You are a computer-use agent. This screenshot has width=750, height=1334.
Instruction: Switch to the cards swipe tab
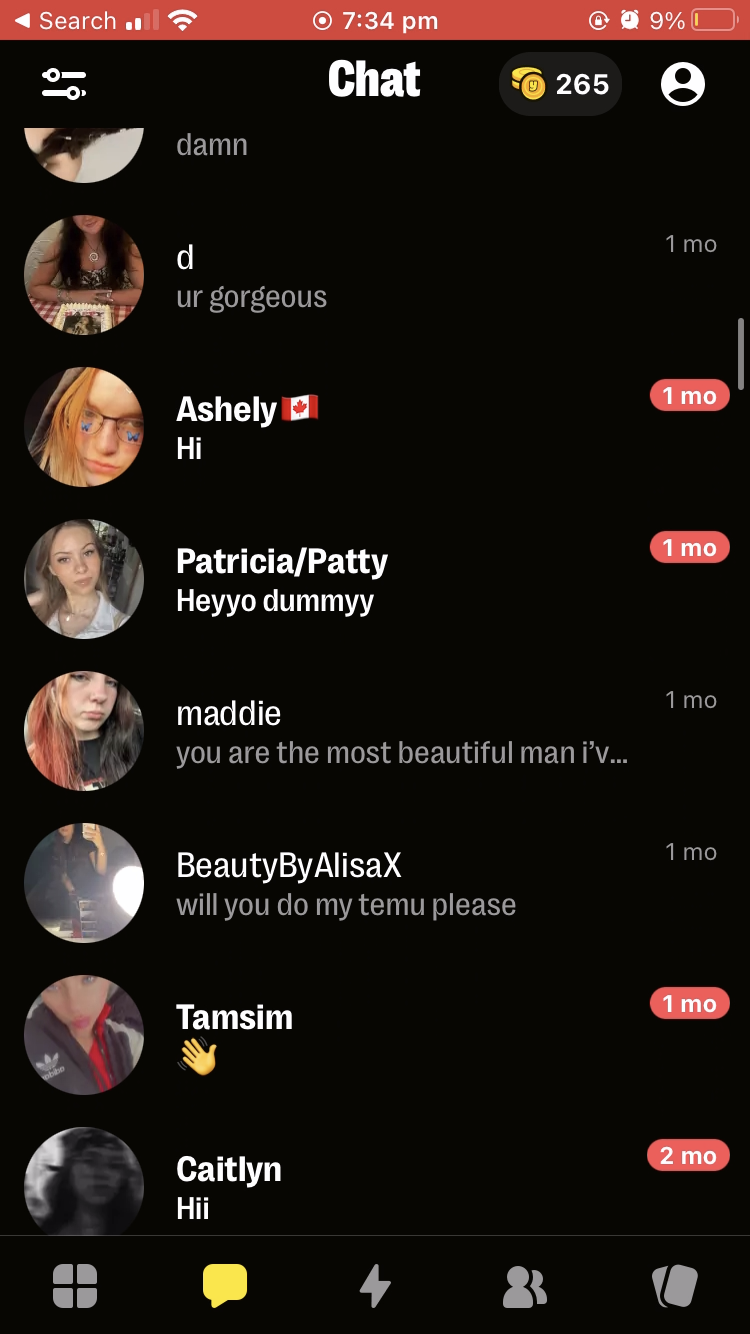675,1286
